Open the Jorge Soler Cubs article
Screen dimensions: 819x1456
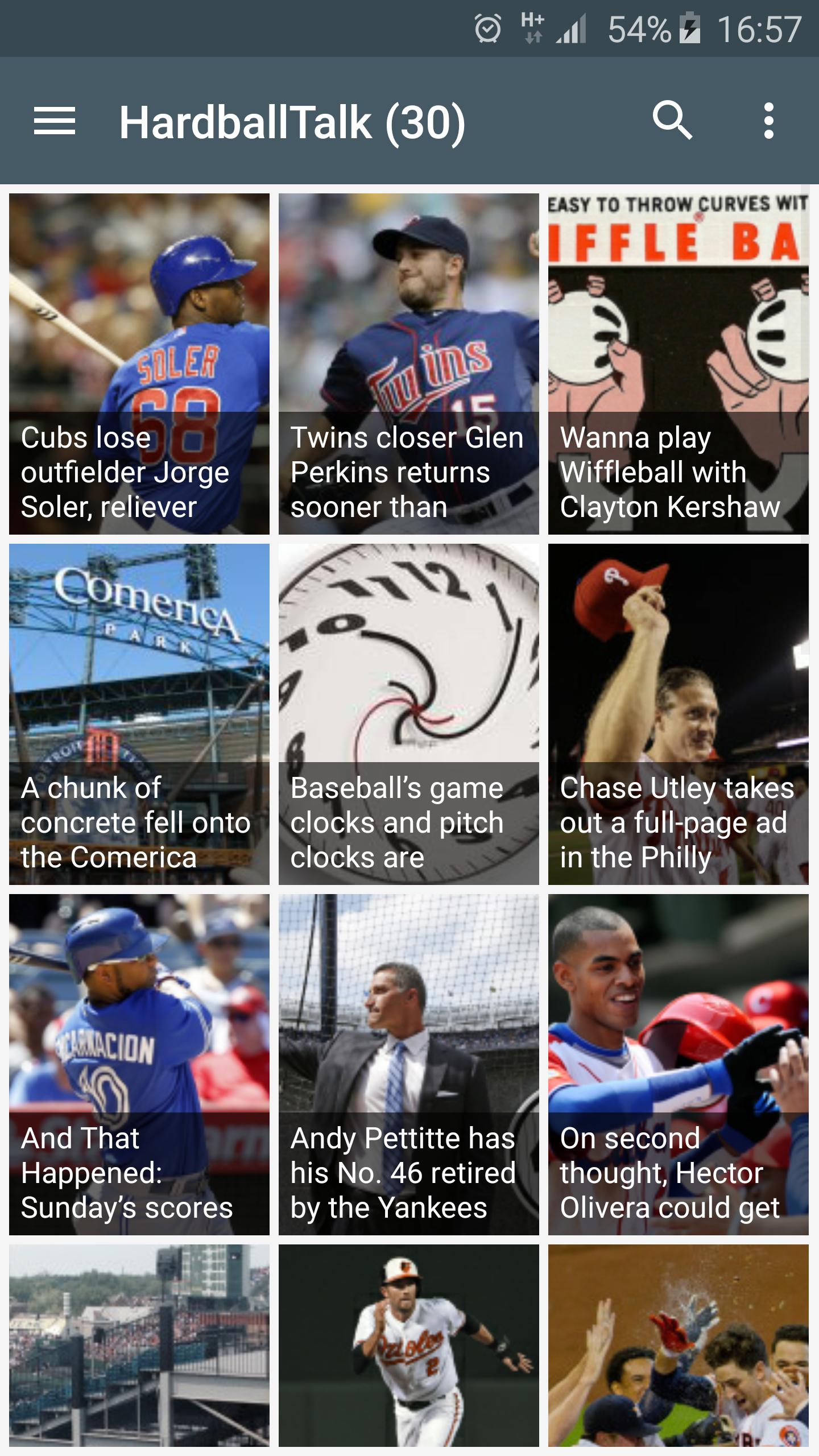tap(140, 364)
